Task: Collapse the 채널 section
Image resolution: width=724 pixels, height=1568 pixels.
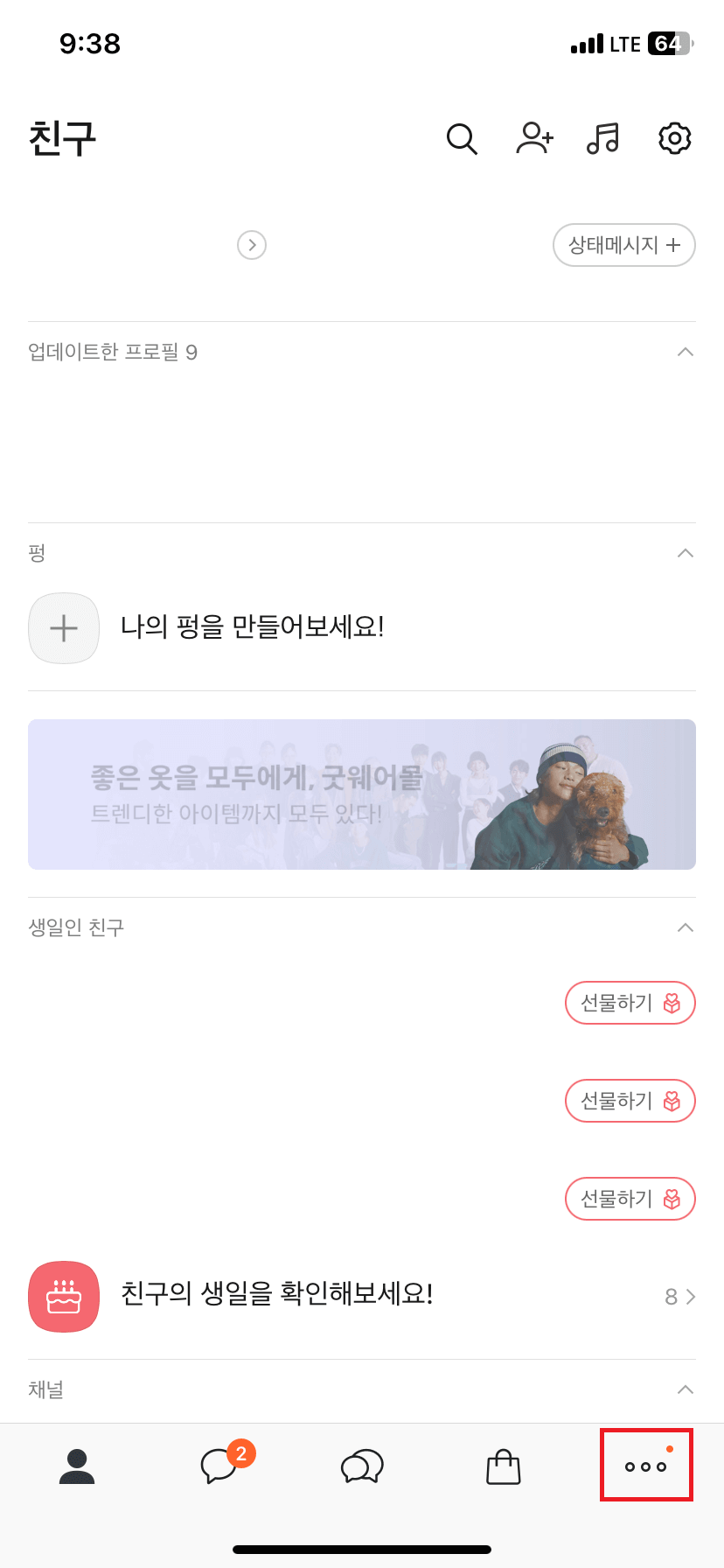Action: pos(686,1389)
